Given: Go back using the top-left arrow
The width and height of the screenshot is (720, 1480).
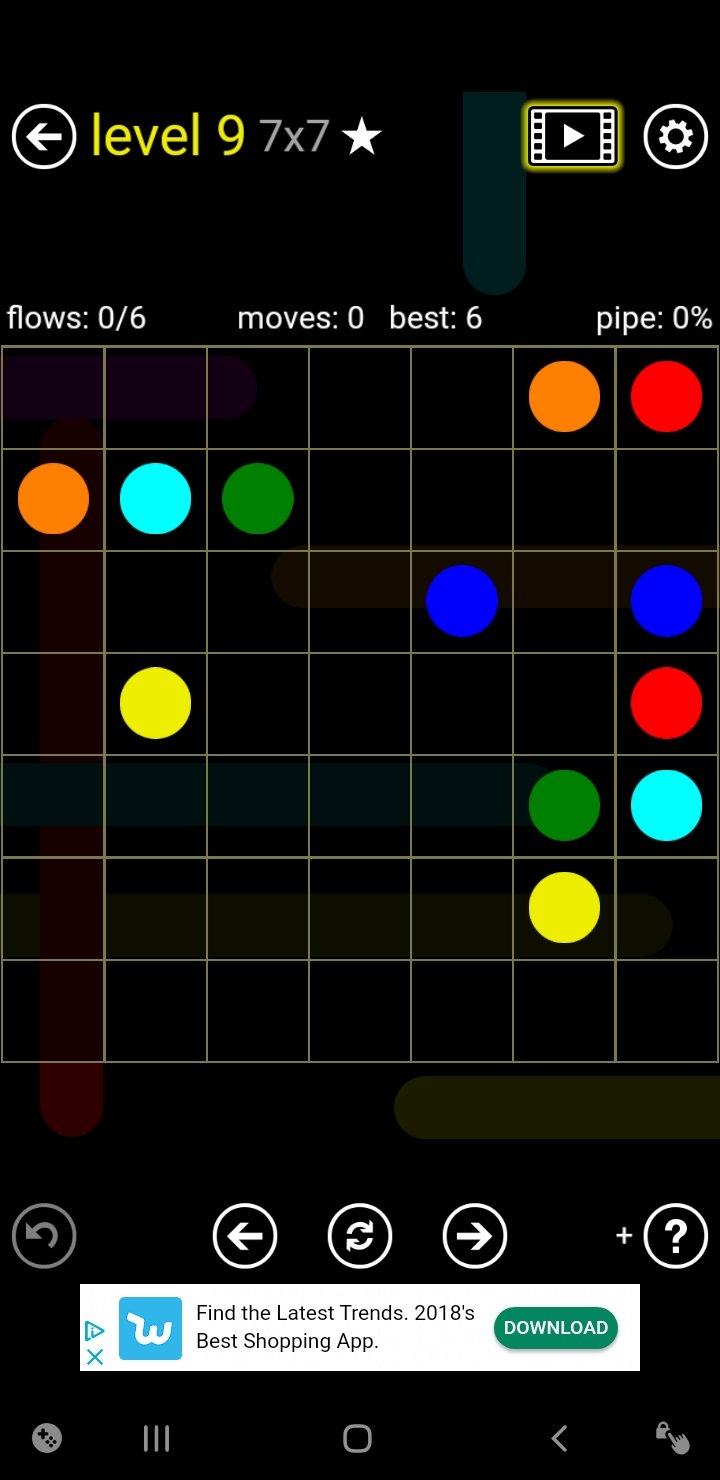Looking at the screenshot, I should [44, 136].
